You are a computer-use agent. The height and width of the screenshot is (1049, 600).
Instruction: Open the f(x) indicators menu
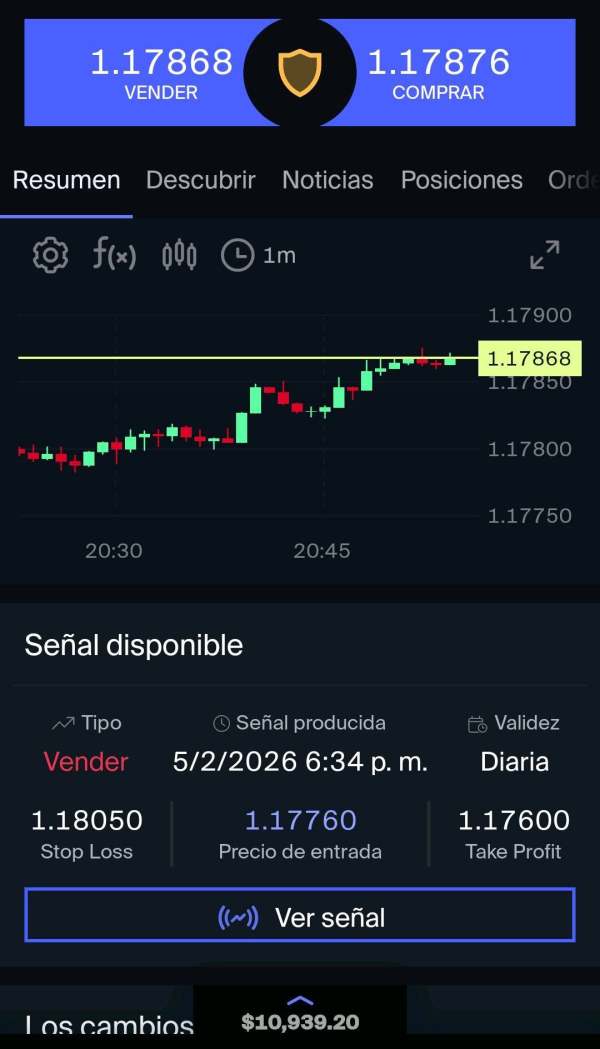[x=114, y=255]
